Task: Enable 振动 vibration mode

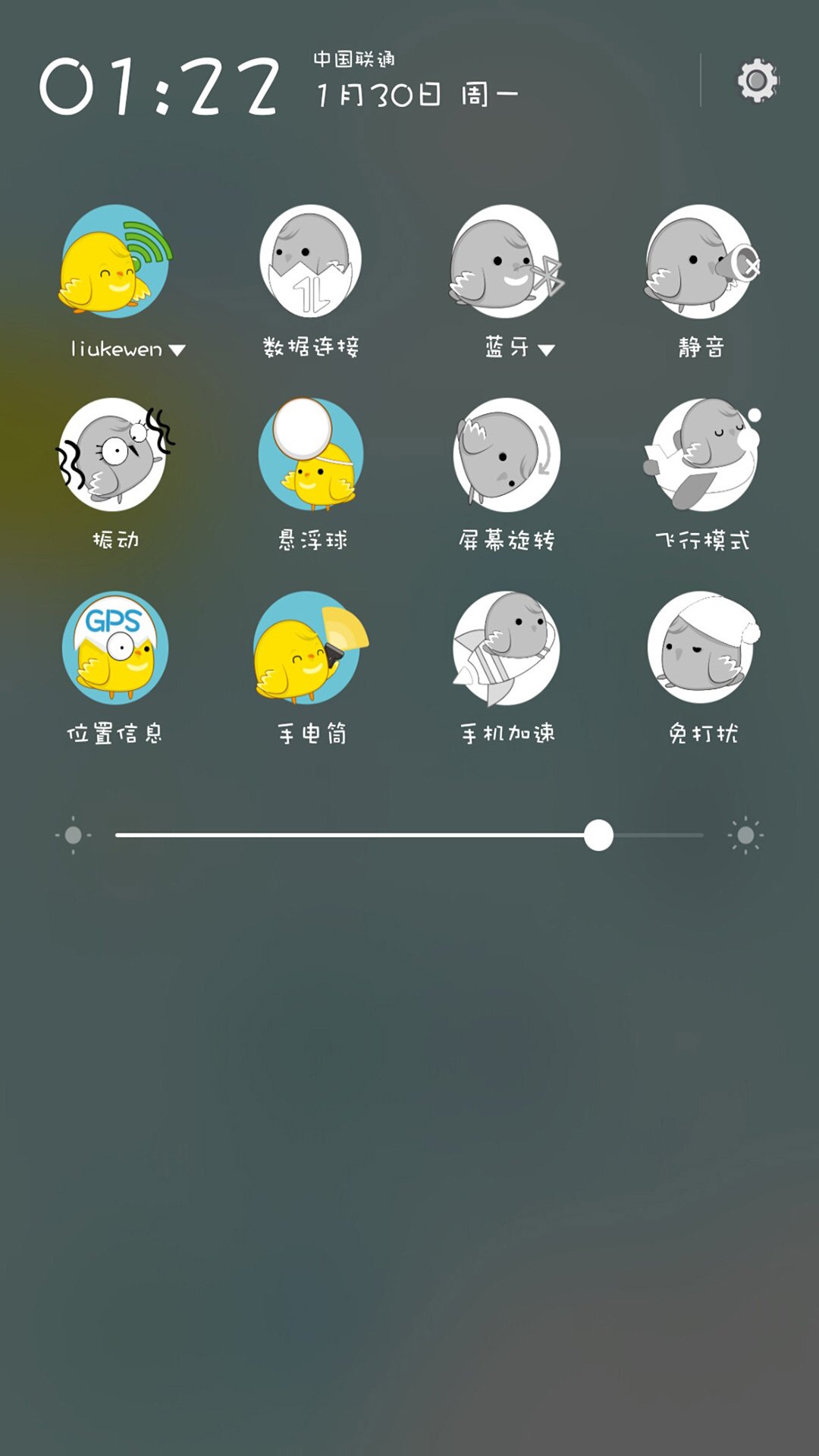Action: 115,454
